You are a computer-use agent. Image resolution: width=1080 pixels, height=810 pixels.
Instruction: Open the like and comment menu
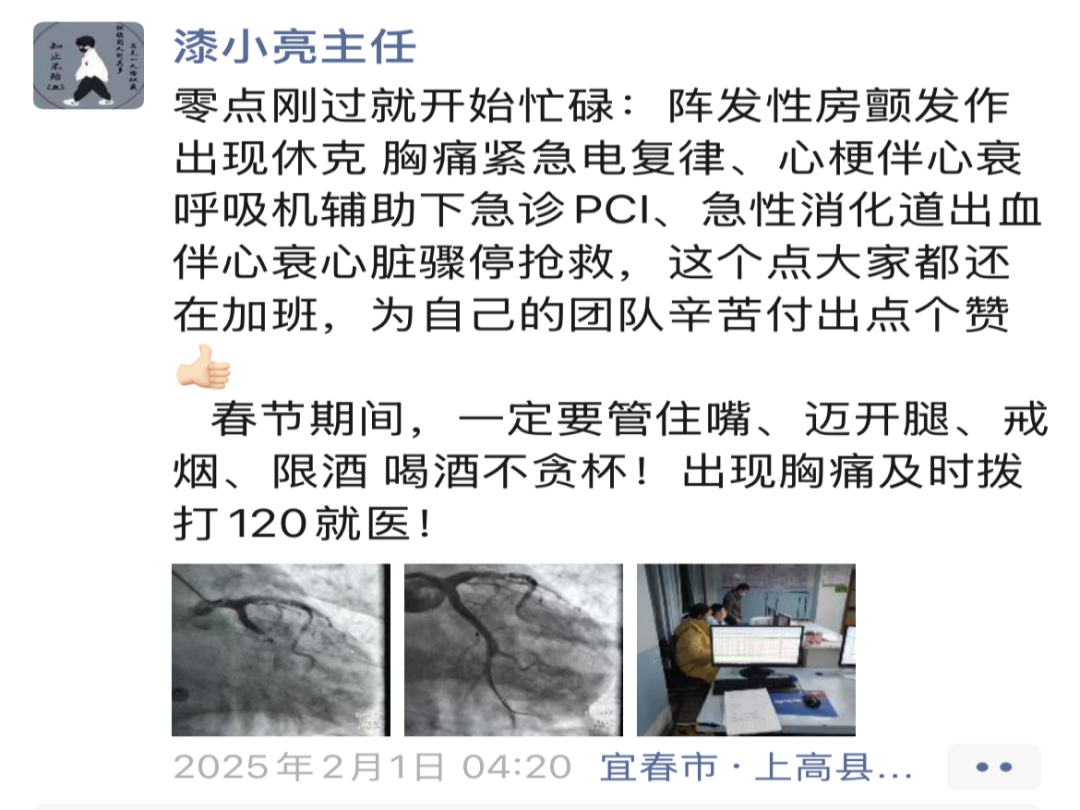coord(993,767)
